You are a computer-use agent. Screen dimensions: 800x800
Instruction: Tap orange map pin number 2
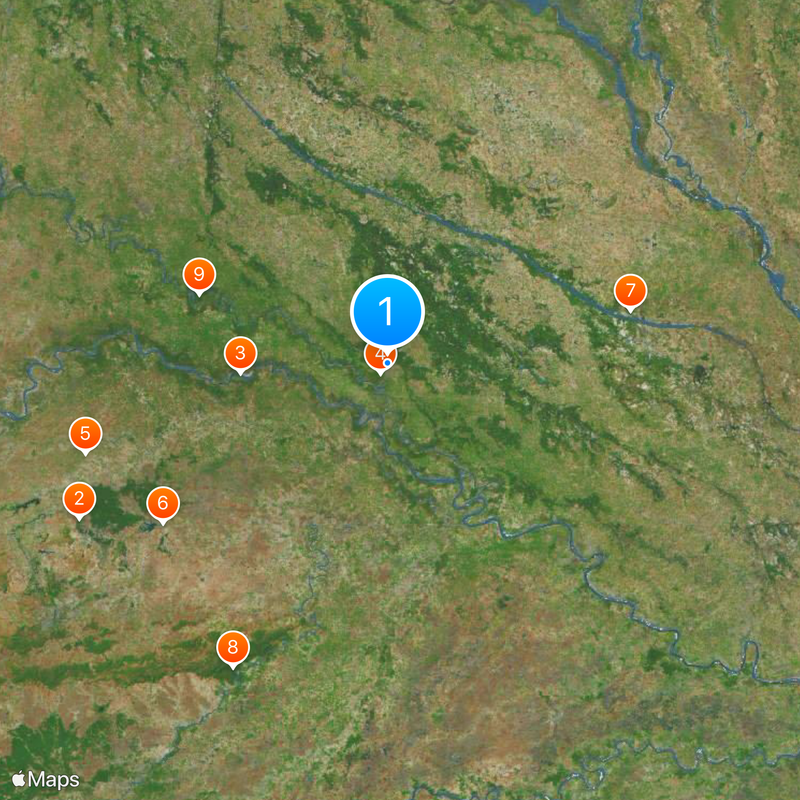pos(79,498)
